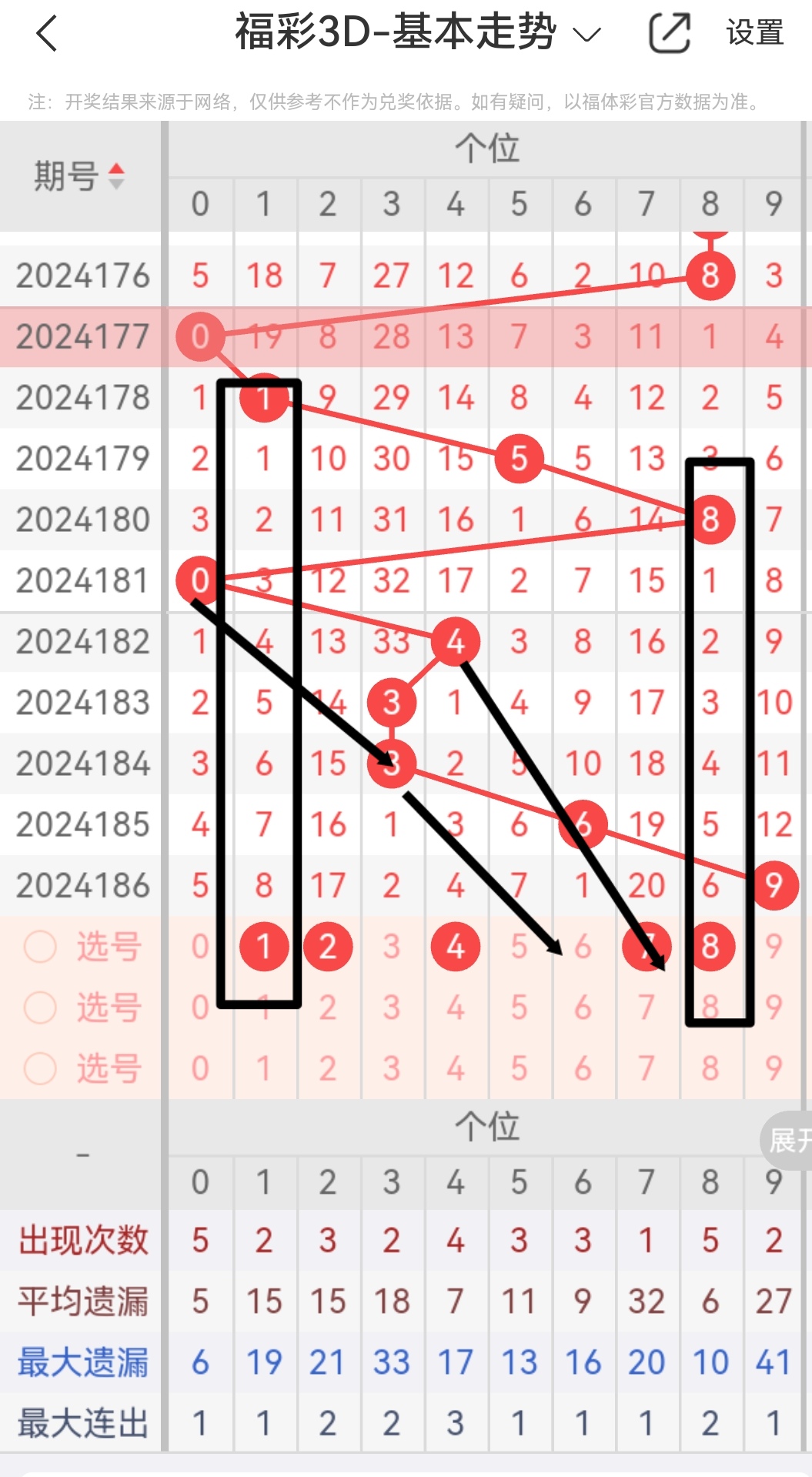Tap the share/export icon in top bar

pos(669,32)
